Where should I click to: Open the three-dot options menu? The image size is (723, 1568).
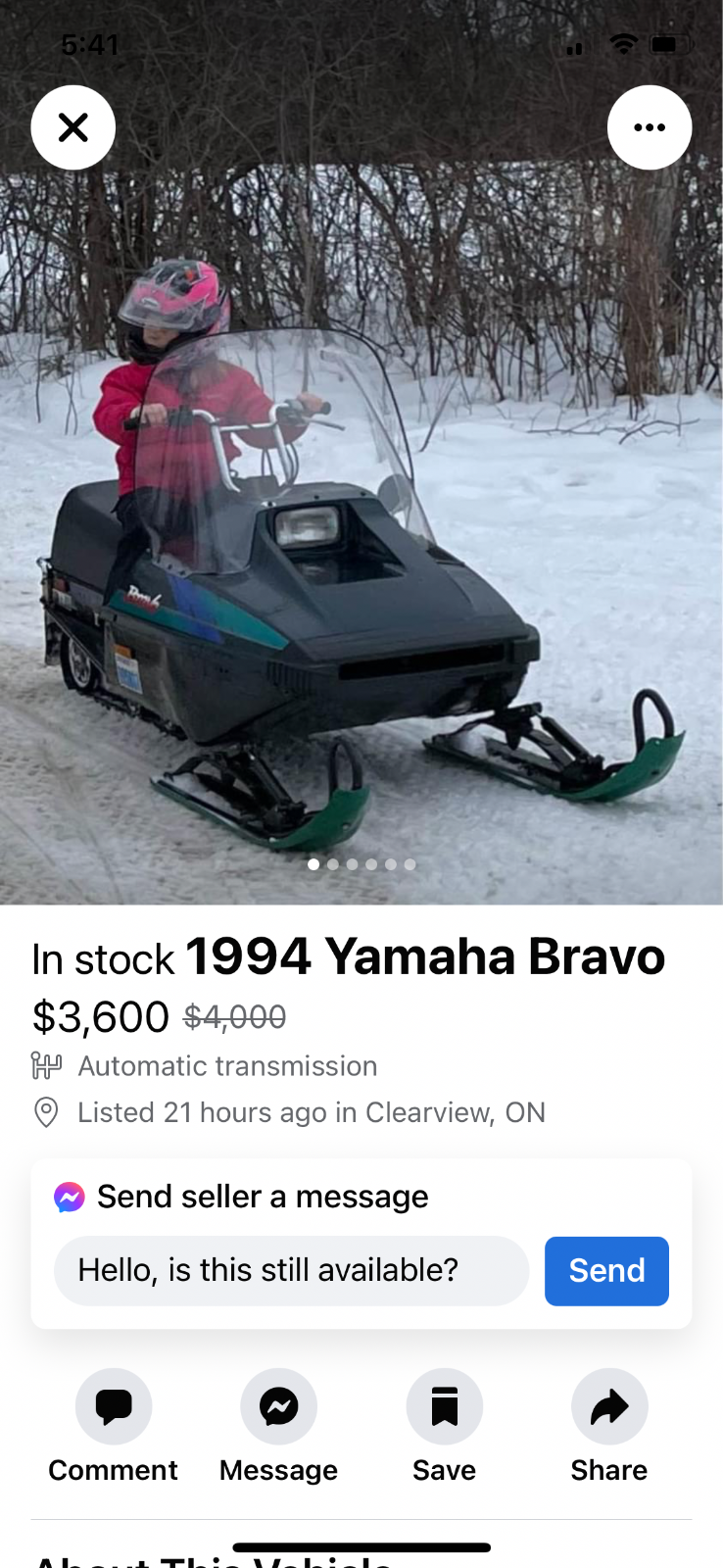pyautogui.click(x=650, y=127)
